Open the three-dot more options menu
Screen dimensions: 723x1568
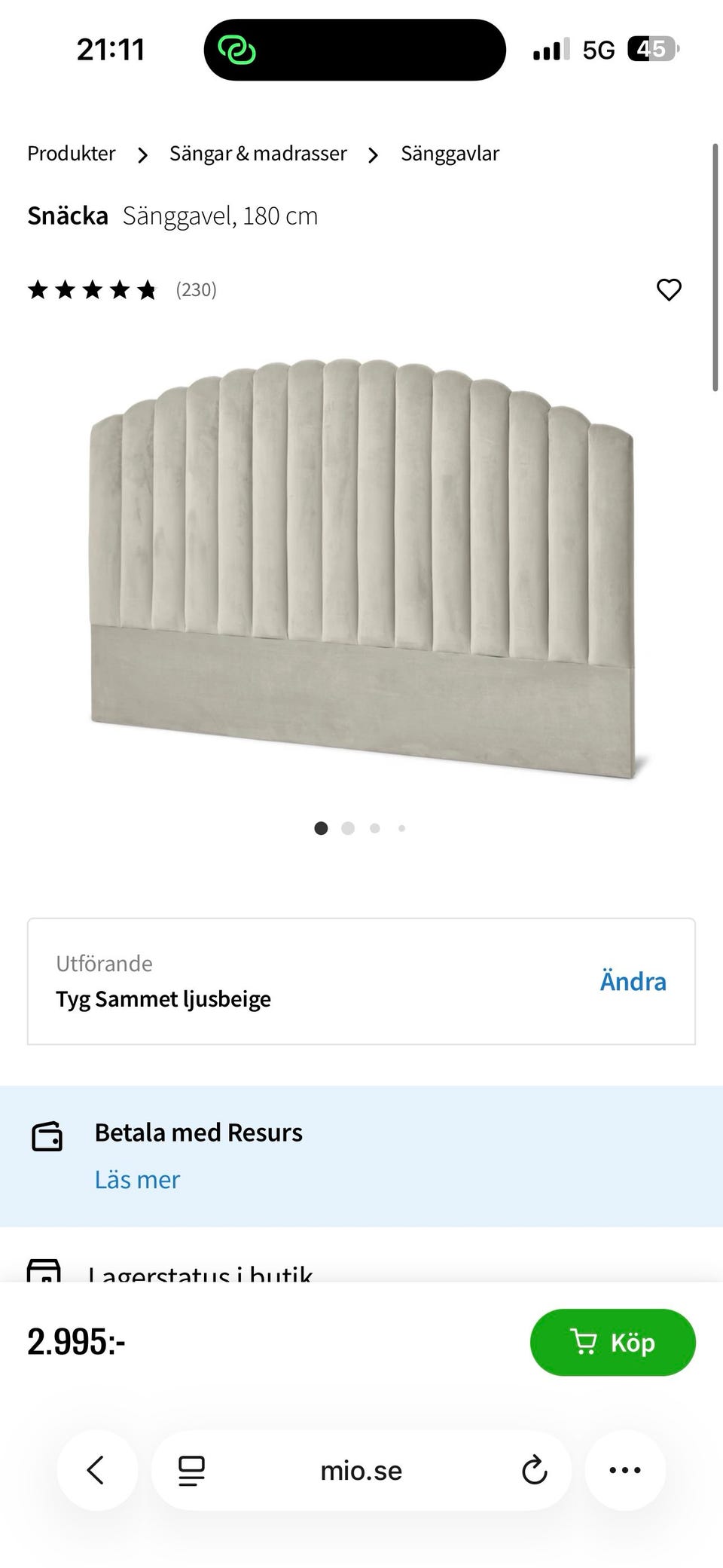(624, 1470)
